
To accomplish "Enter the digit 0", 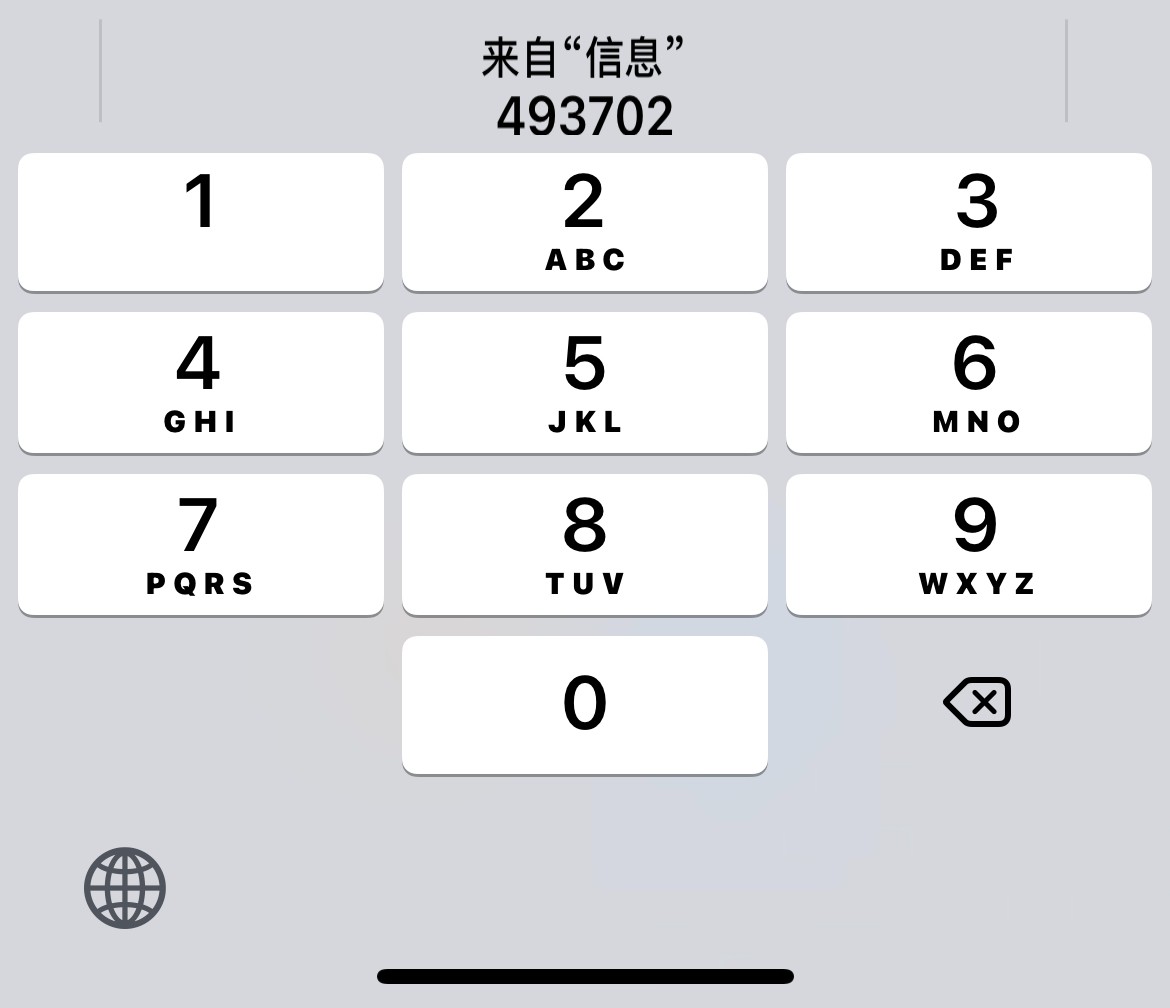I will (584, 704).
